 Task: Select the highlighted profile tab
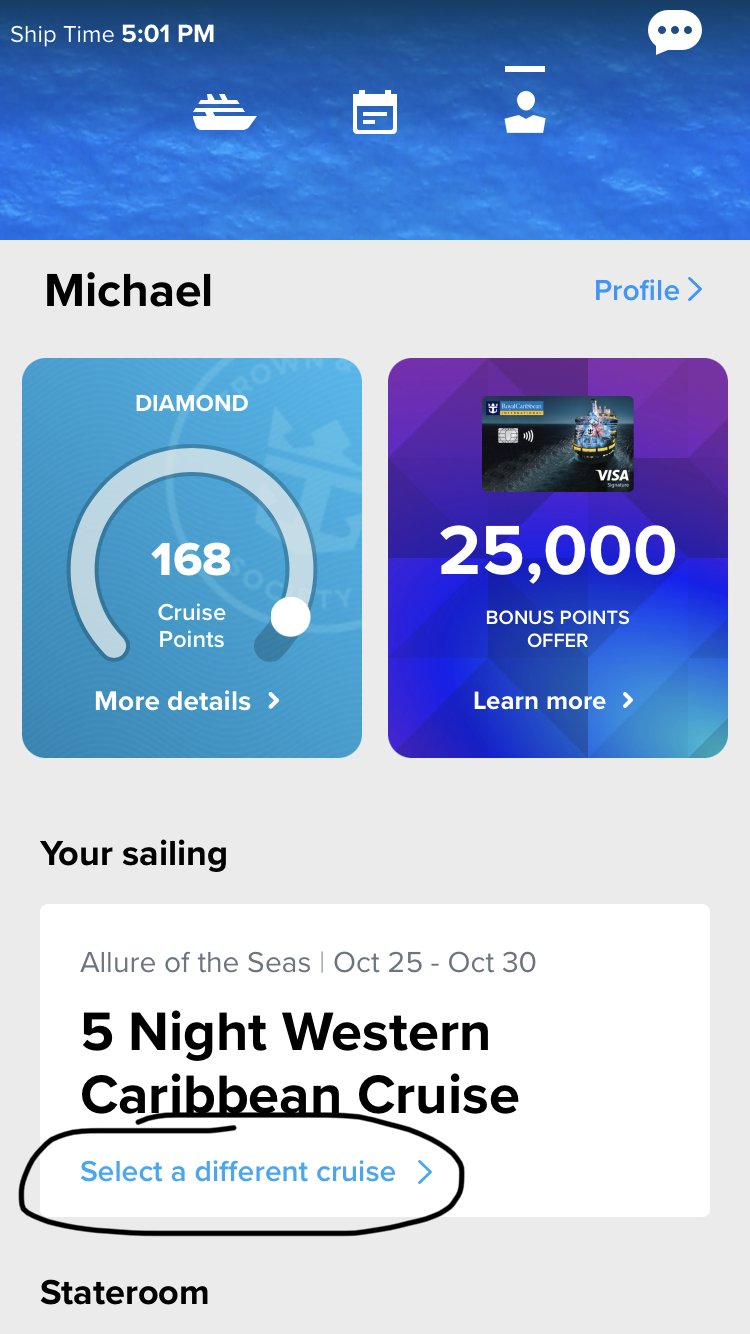coord(525,110)
